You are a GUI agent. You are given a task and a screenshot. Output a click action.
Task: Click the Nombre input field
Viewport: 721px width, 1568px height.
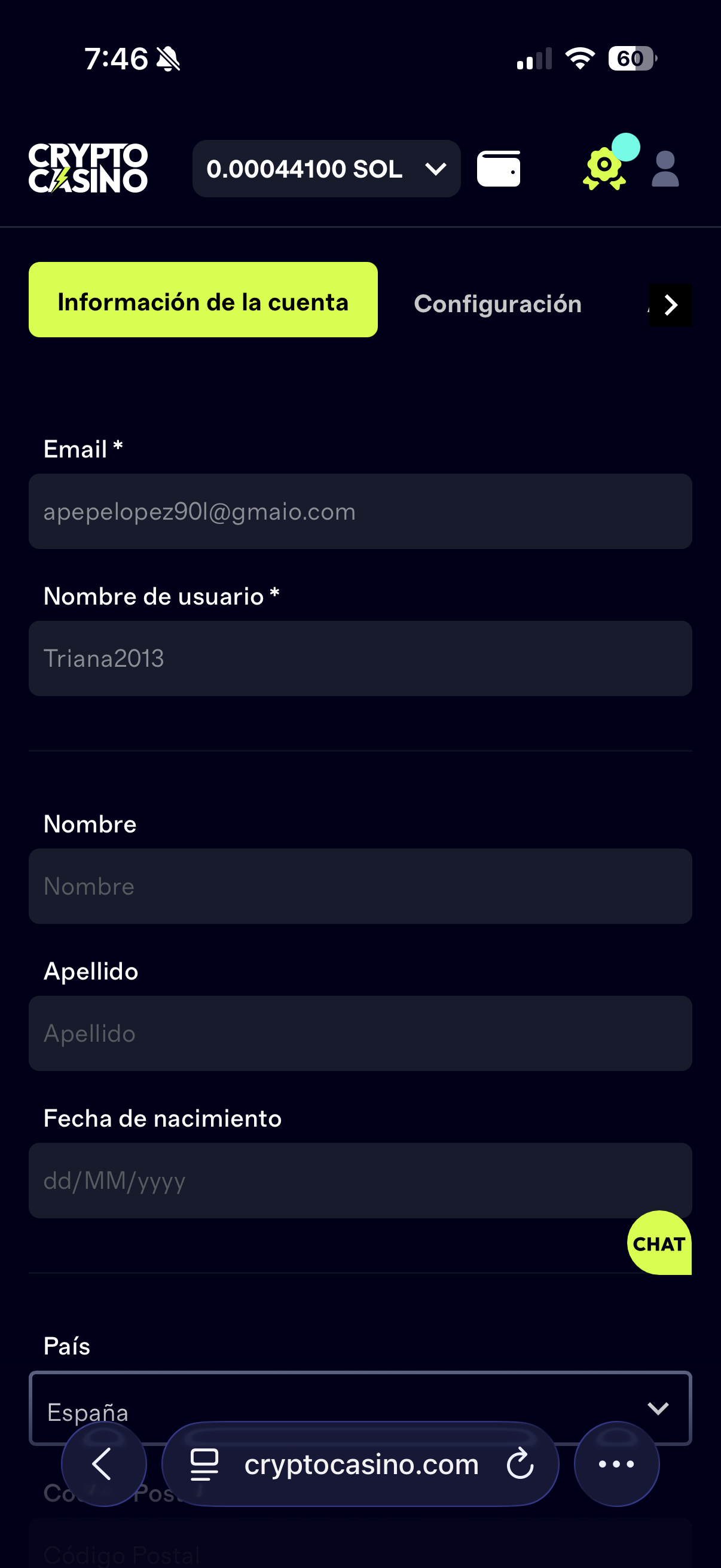click(360, 886)
